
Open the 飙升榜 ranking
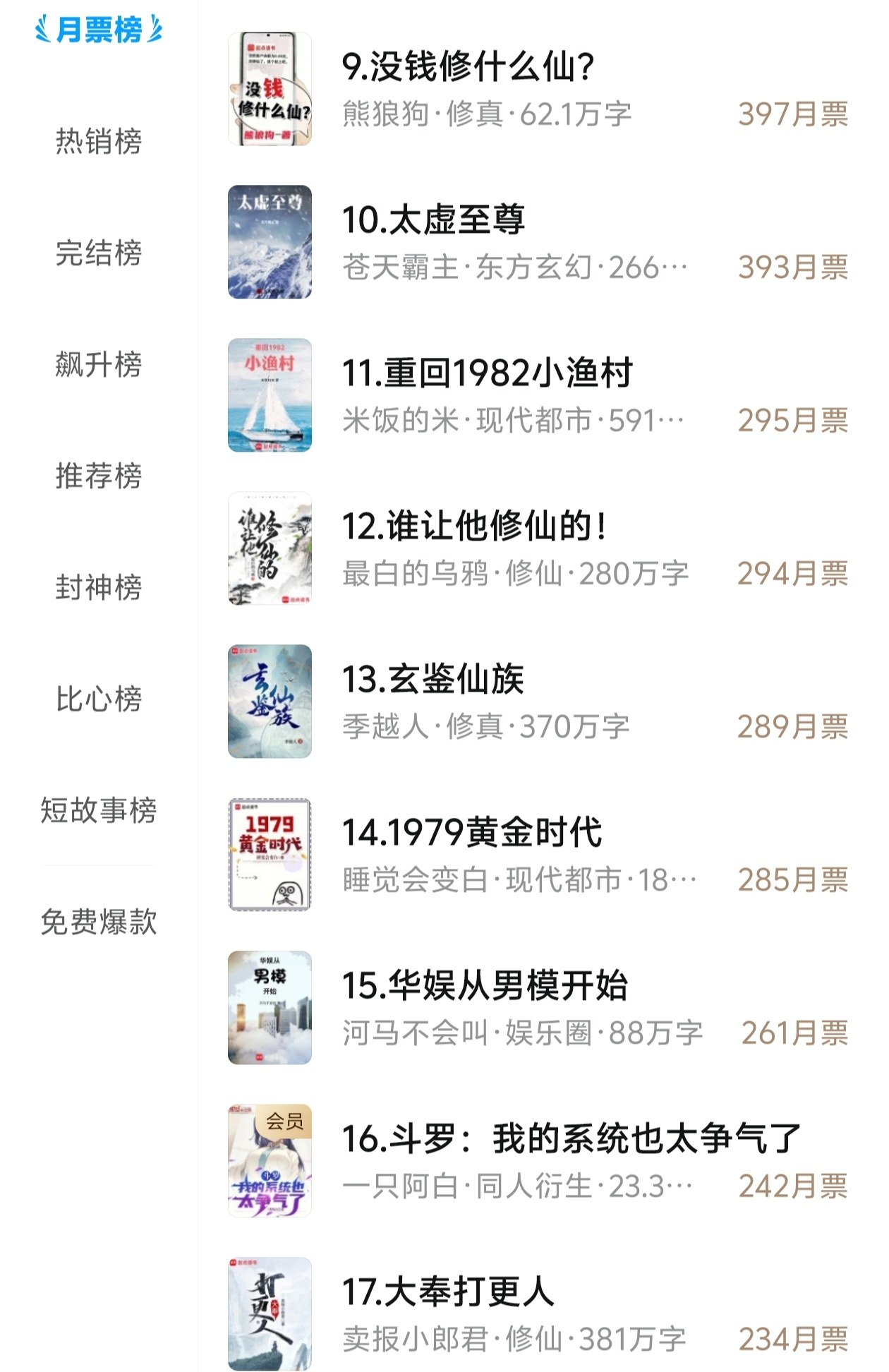[99, 364]
